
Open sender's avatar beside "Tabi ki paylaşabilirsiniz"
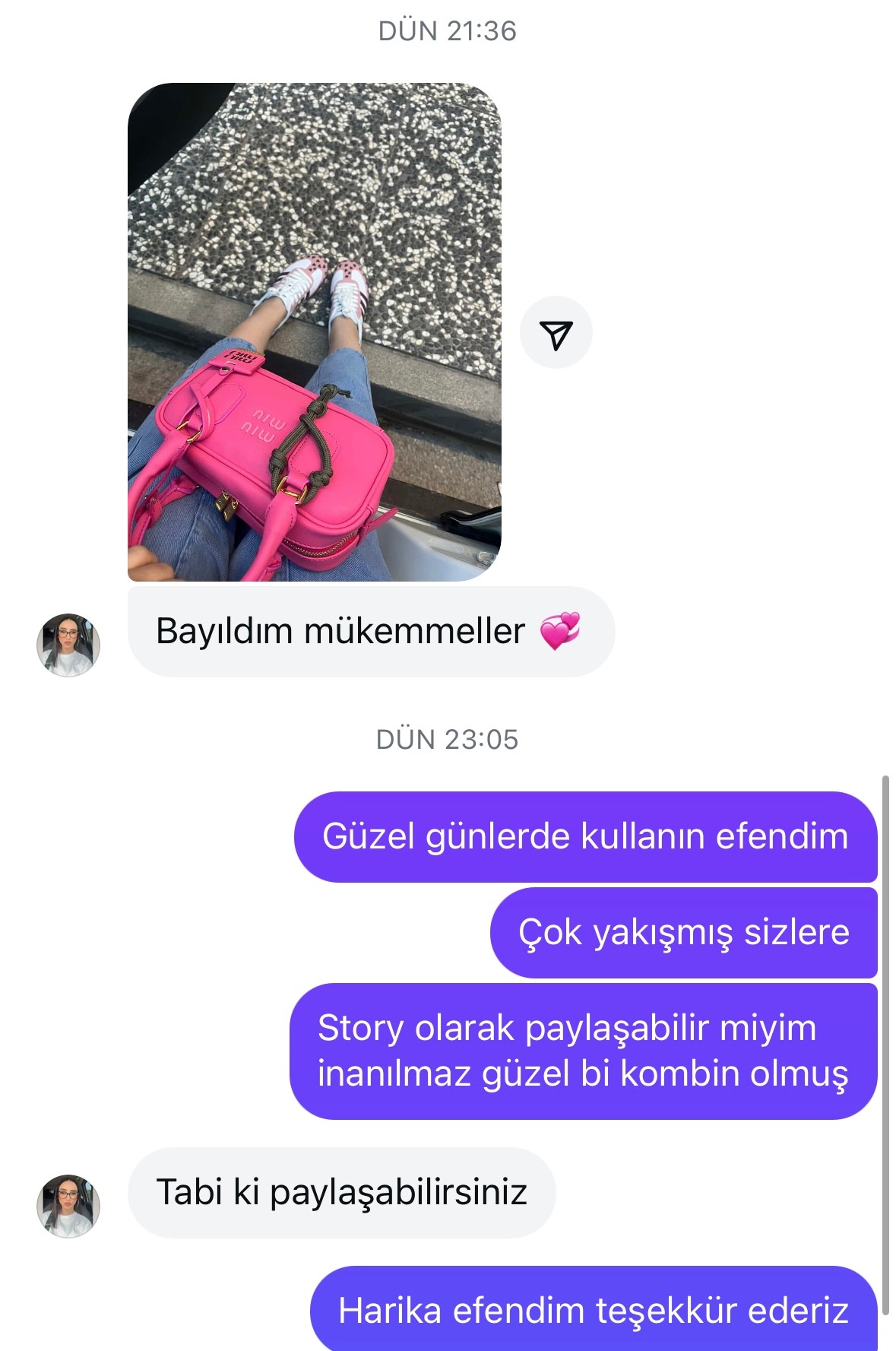pyautogui.click(x=68, y=1206)
